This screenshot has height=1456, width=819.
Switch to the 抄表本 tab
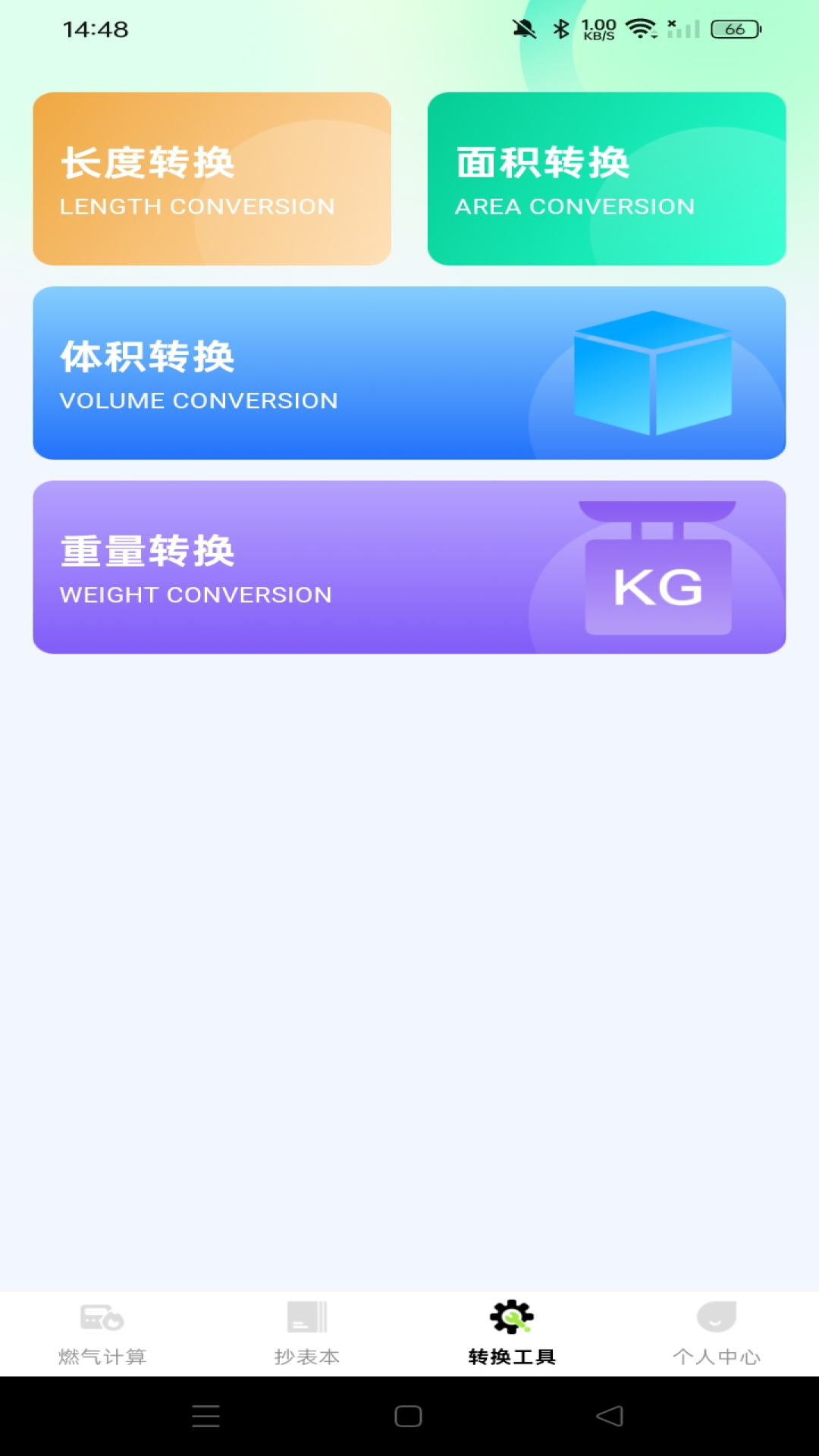pyautogui.click(x=307, y=1334)
